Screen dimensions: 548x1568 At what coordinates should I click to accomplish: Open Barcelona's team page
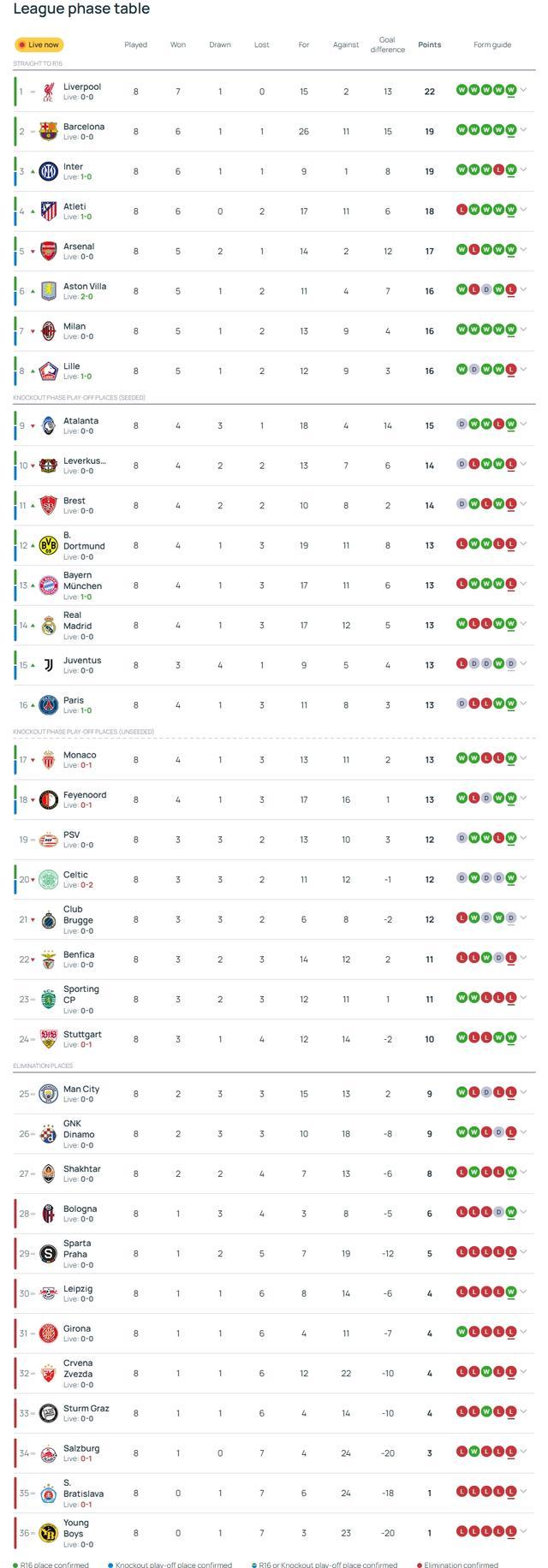(84, 127)
